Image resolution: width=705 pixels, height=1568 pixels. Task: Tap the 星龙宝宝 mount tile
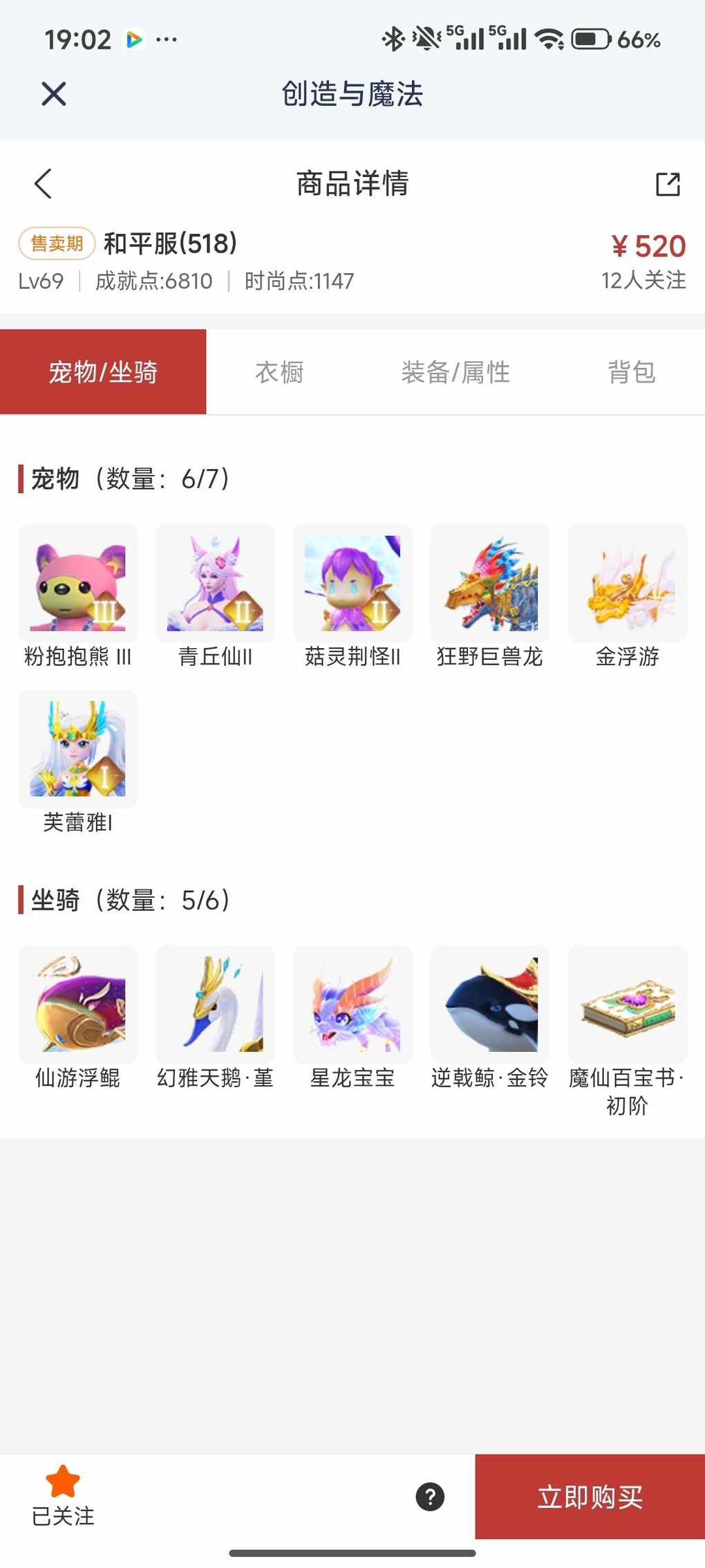352,1004
